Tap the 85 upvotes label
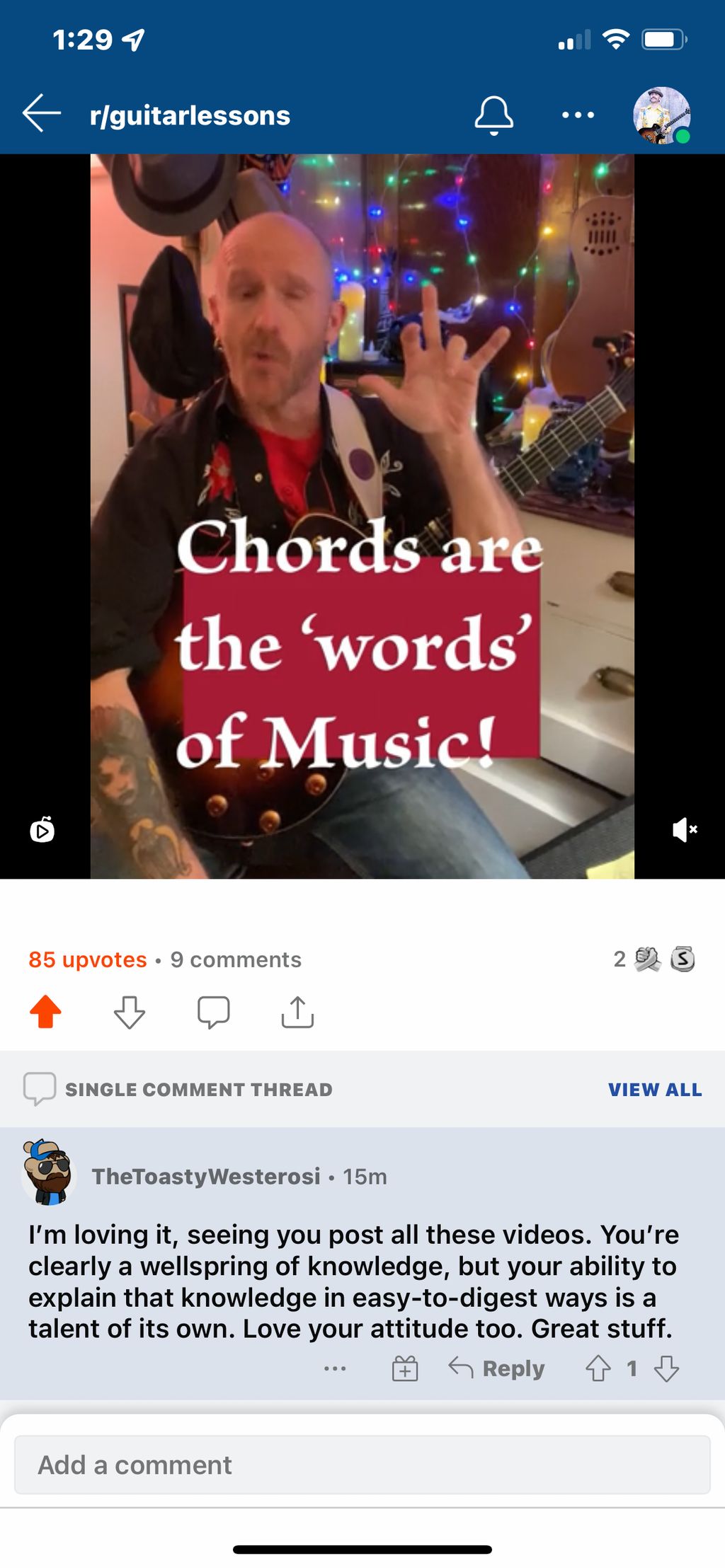The height and width of the screenshot is (1568, 725). click(x=87, y=959)
